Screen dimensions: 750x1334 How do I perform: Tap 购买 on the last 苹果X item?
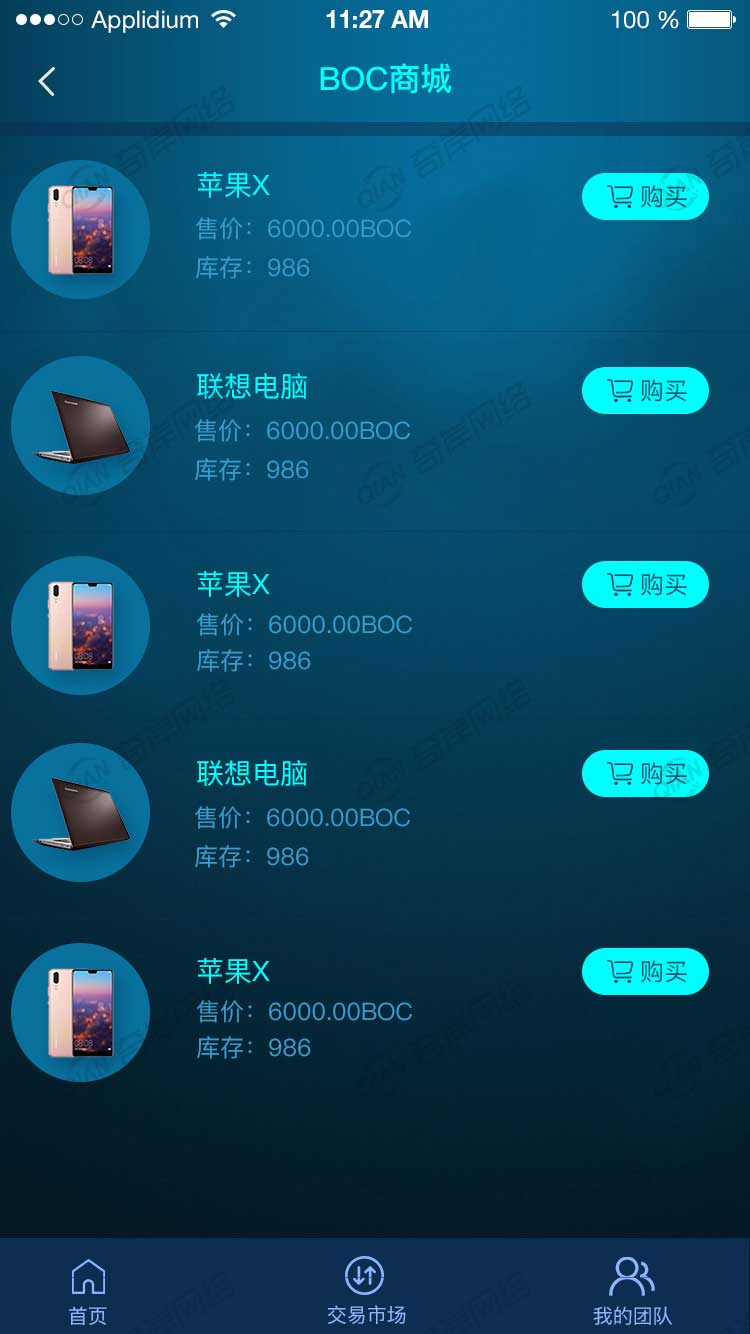(x=645, y=971)
